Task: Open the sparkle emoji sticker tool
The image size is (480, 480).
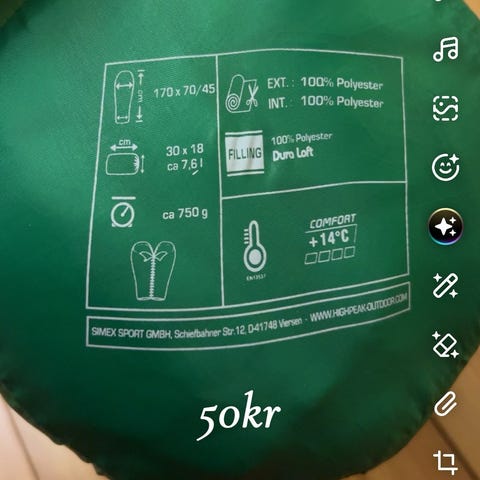Action: [x=446, y=167]
